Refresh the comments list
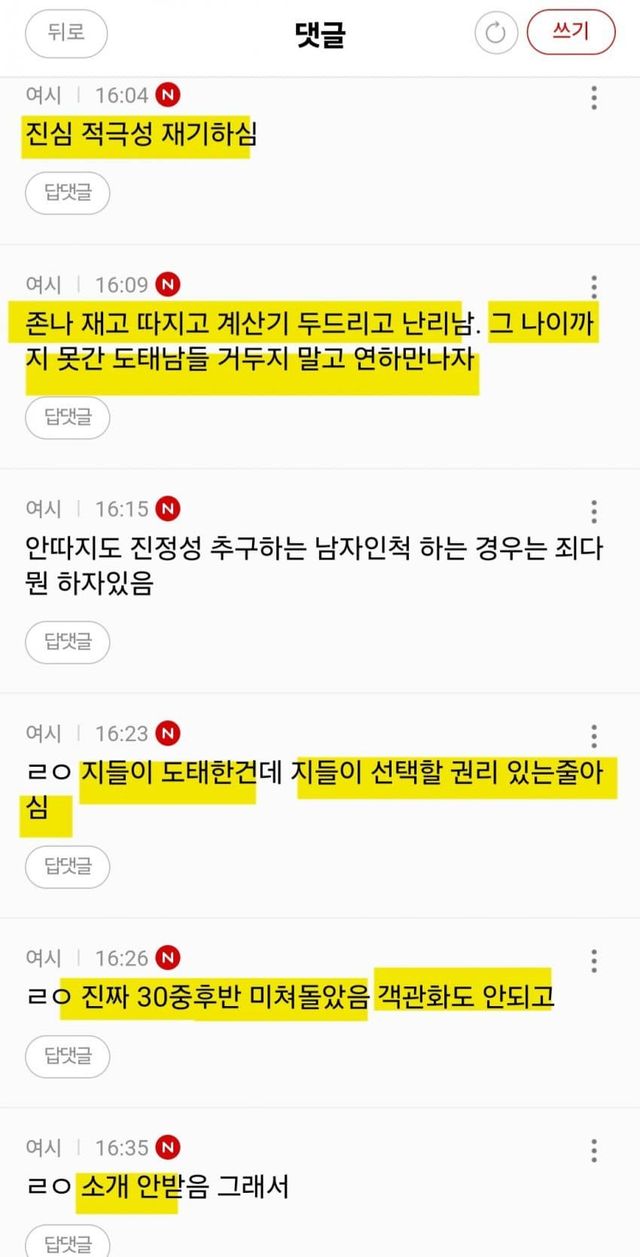Viewport: 640px width, 1257px height. point(496,34)
